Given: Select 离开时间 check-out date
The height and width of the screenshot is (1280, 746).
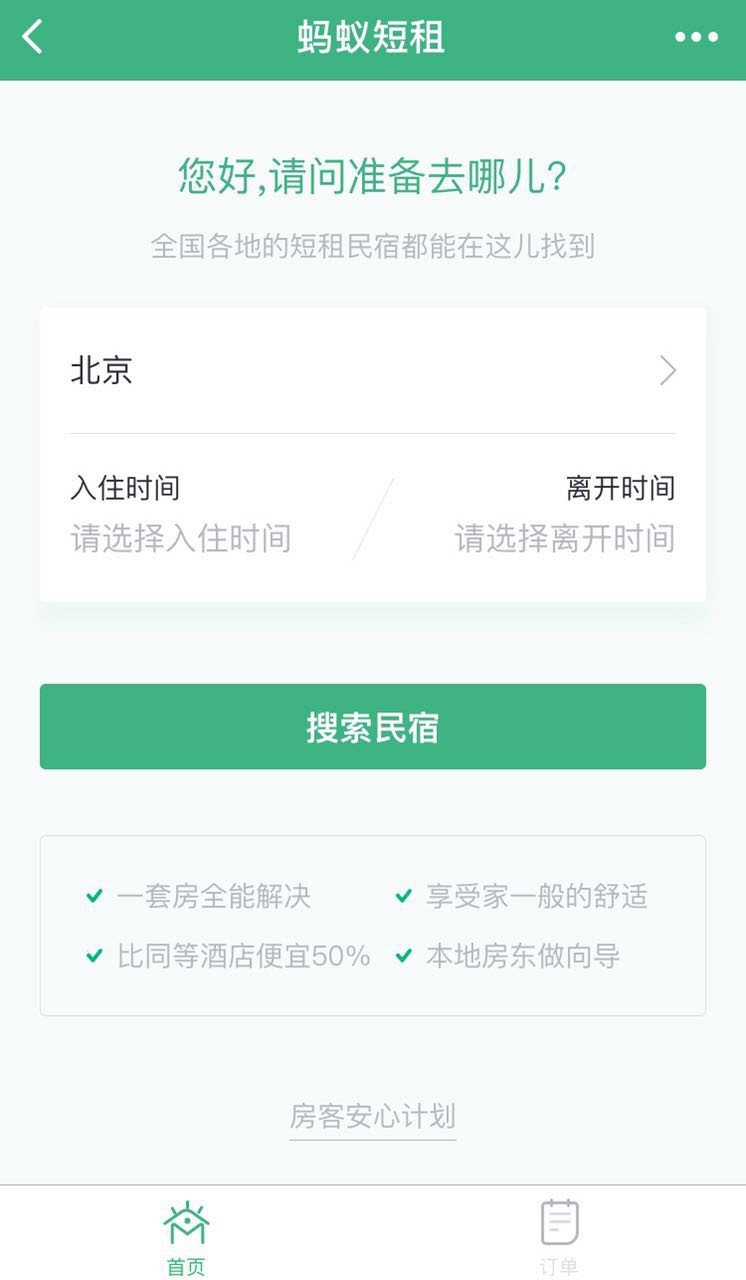Looking at the screenshot, I should click(565, 538).
